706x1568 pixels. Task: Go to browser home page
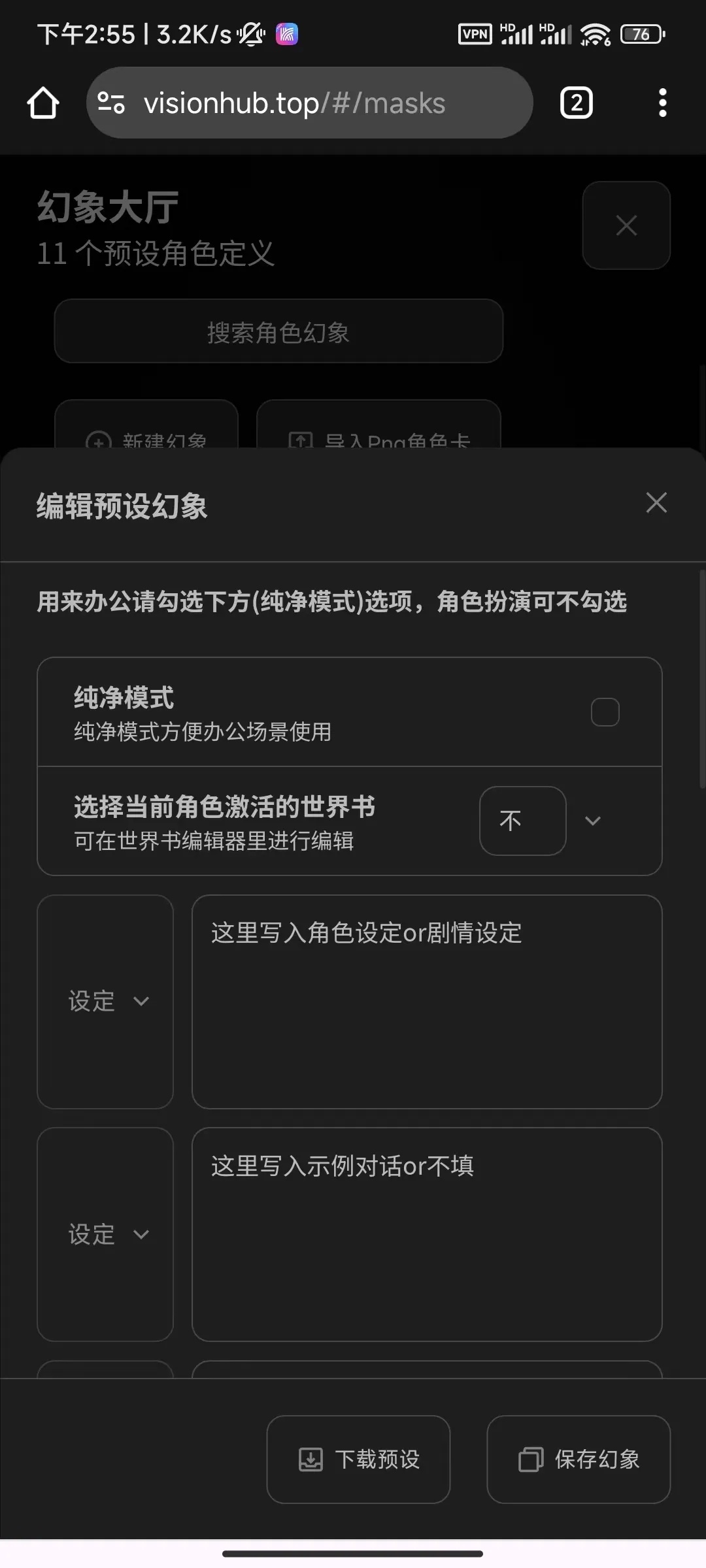43,103
